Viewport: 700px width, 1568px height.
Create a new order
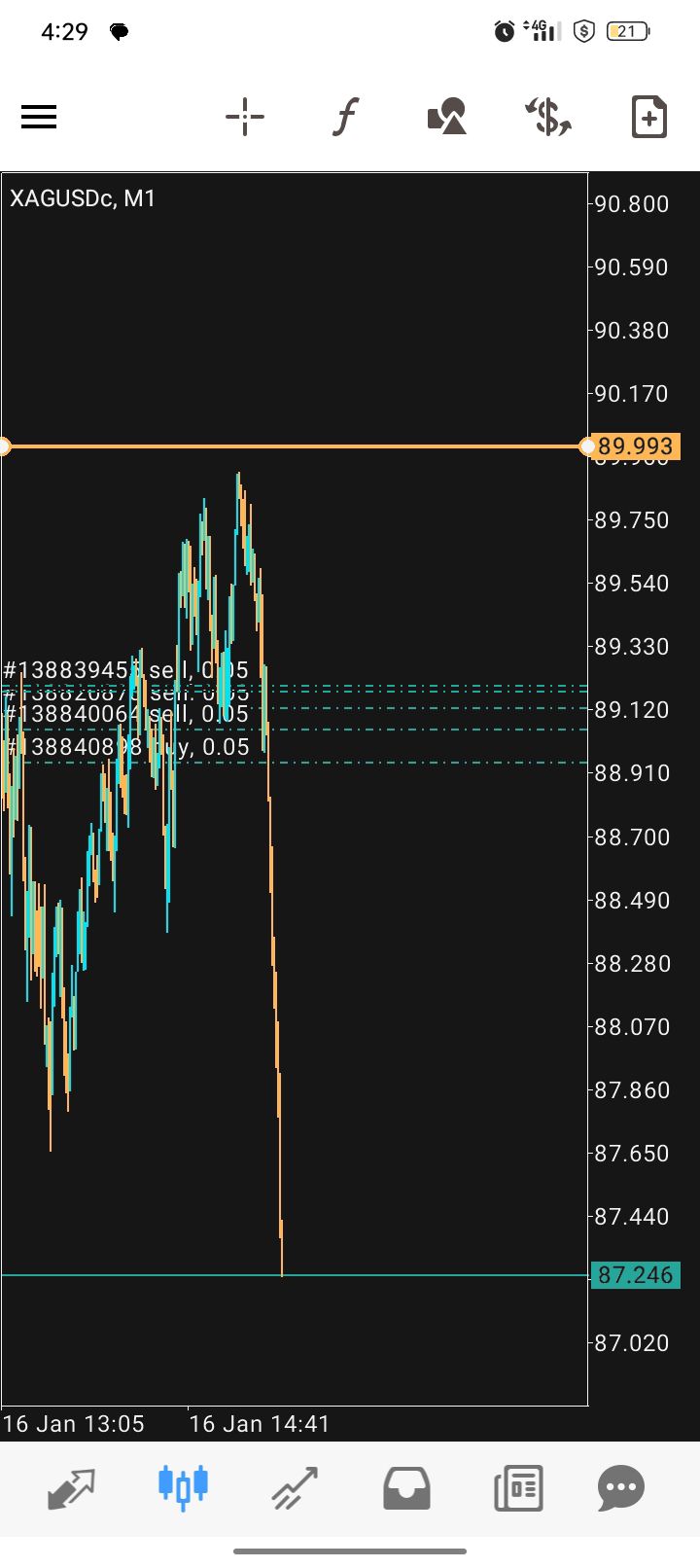click(648, 118)
